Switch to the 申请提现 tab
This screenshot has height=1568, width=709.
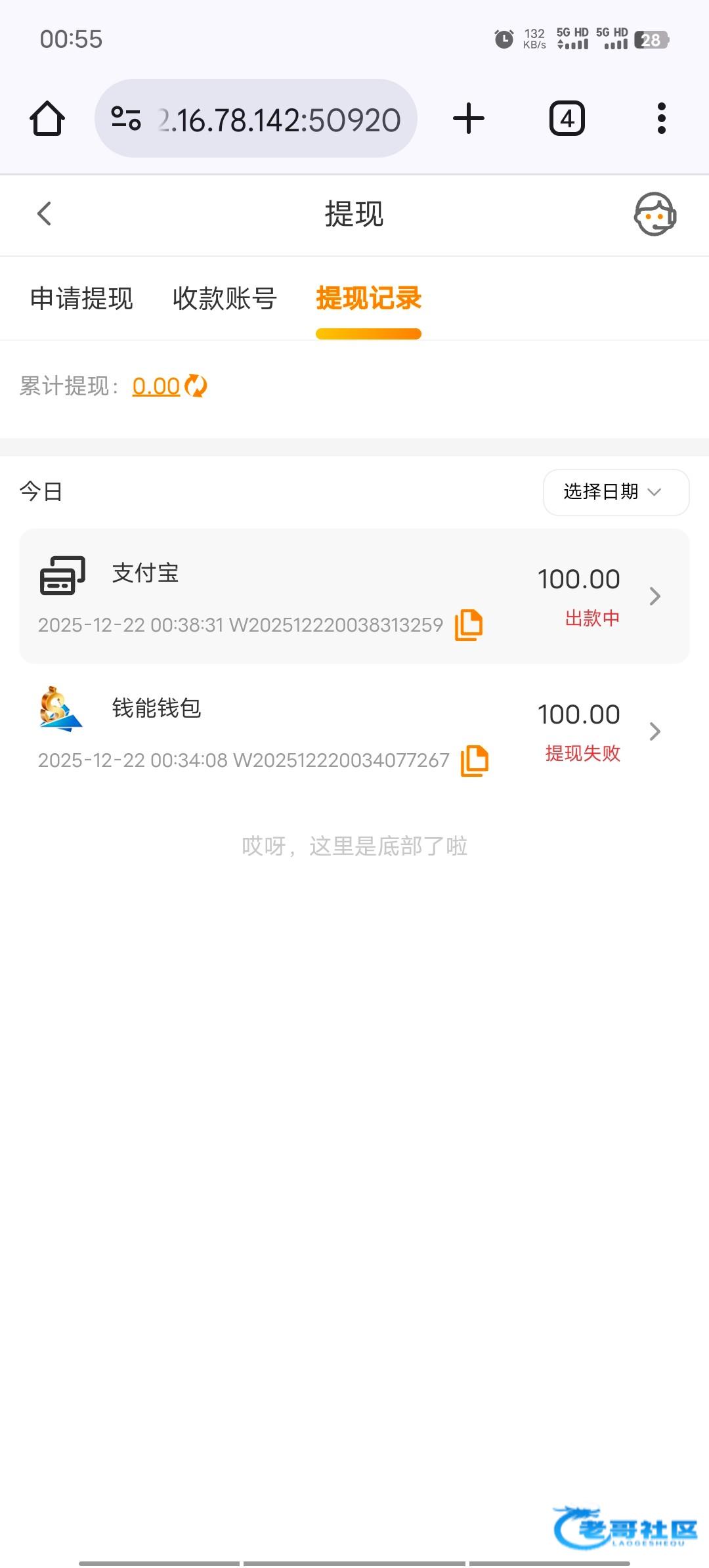(x=81, y=299)
